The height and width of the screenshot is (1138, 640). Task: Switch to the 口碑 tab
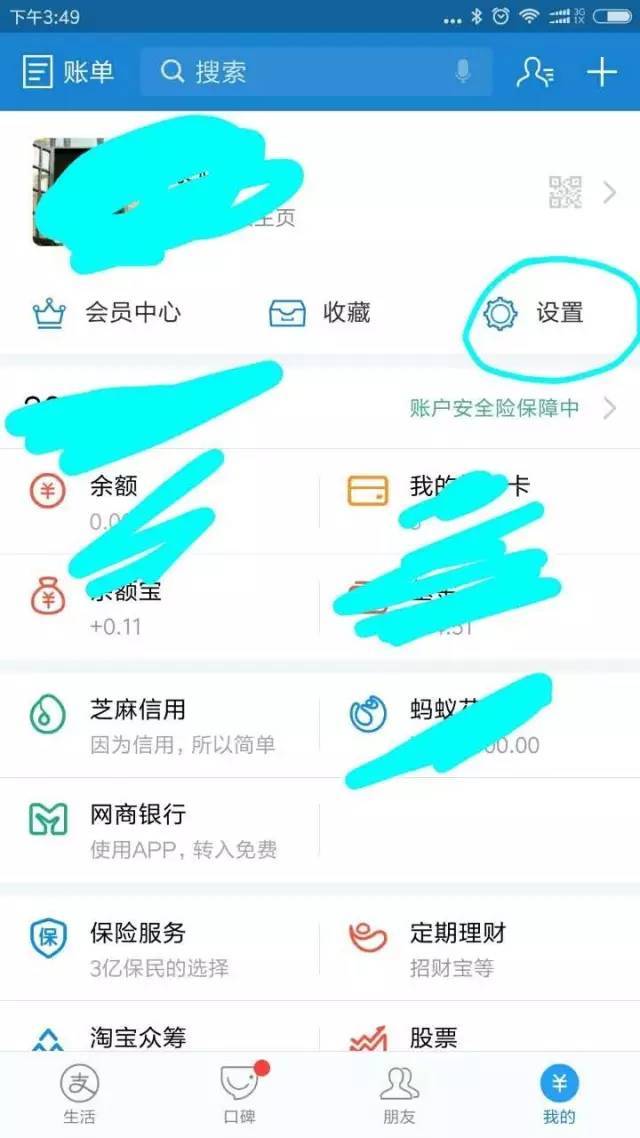pos(240,1095)
